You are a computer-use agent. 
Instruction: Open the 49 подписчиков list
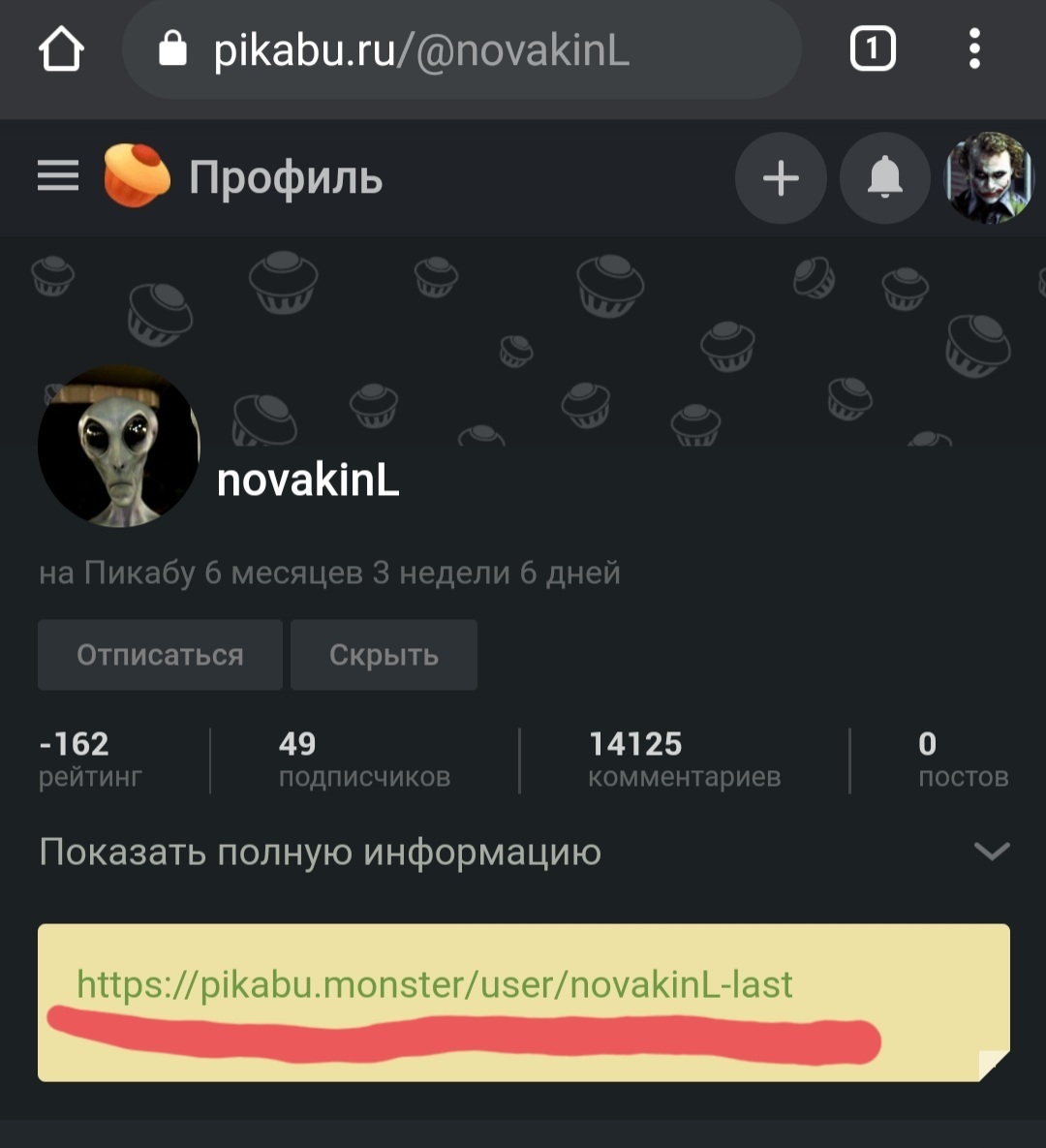click(364, 760)
